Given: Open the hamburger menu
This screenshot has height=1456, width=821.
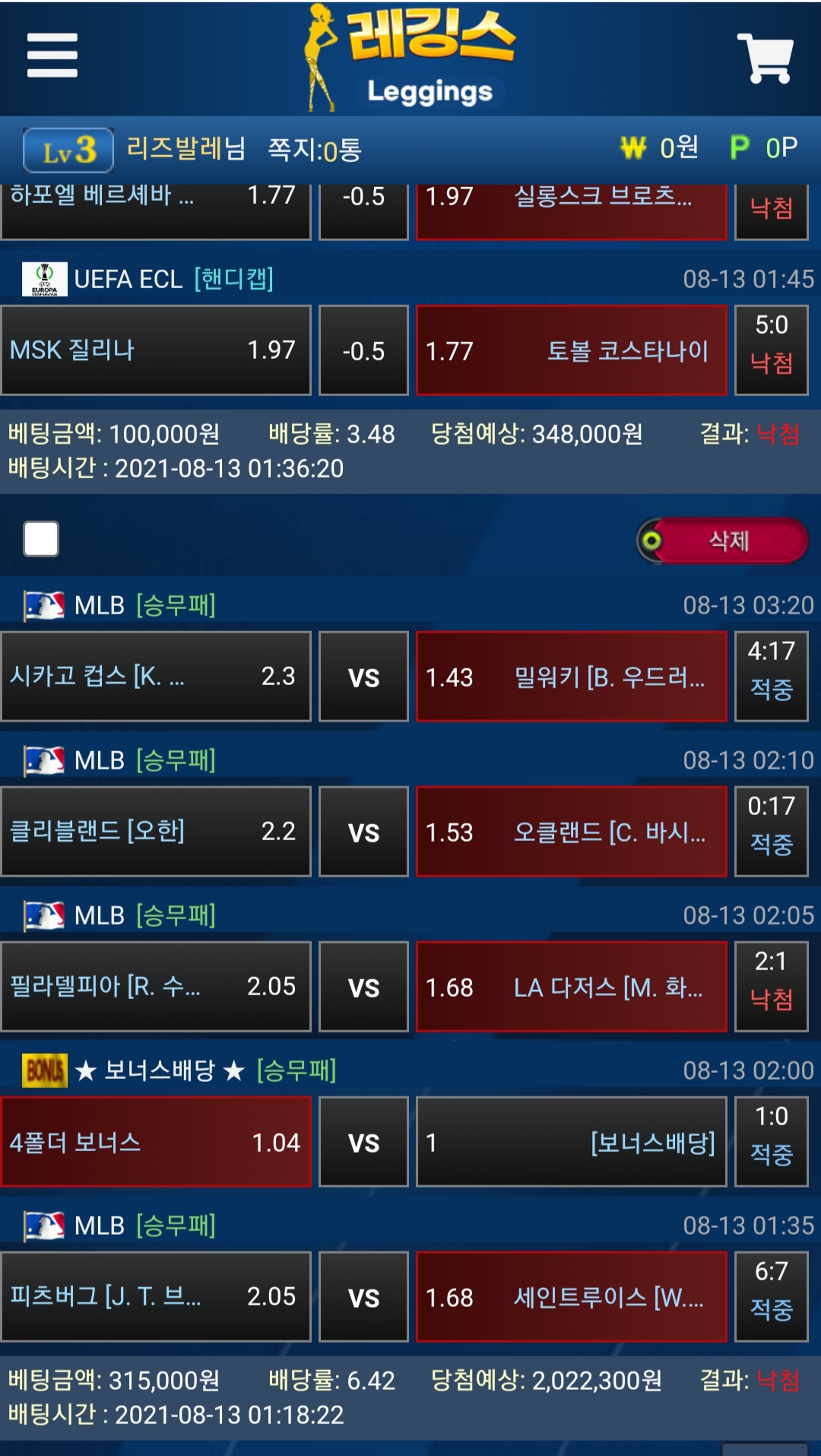Looking at the screenshot, I should [52, 56].
